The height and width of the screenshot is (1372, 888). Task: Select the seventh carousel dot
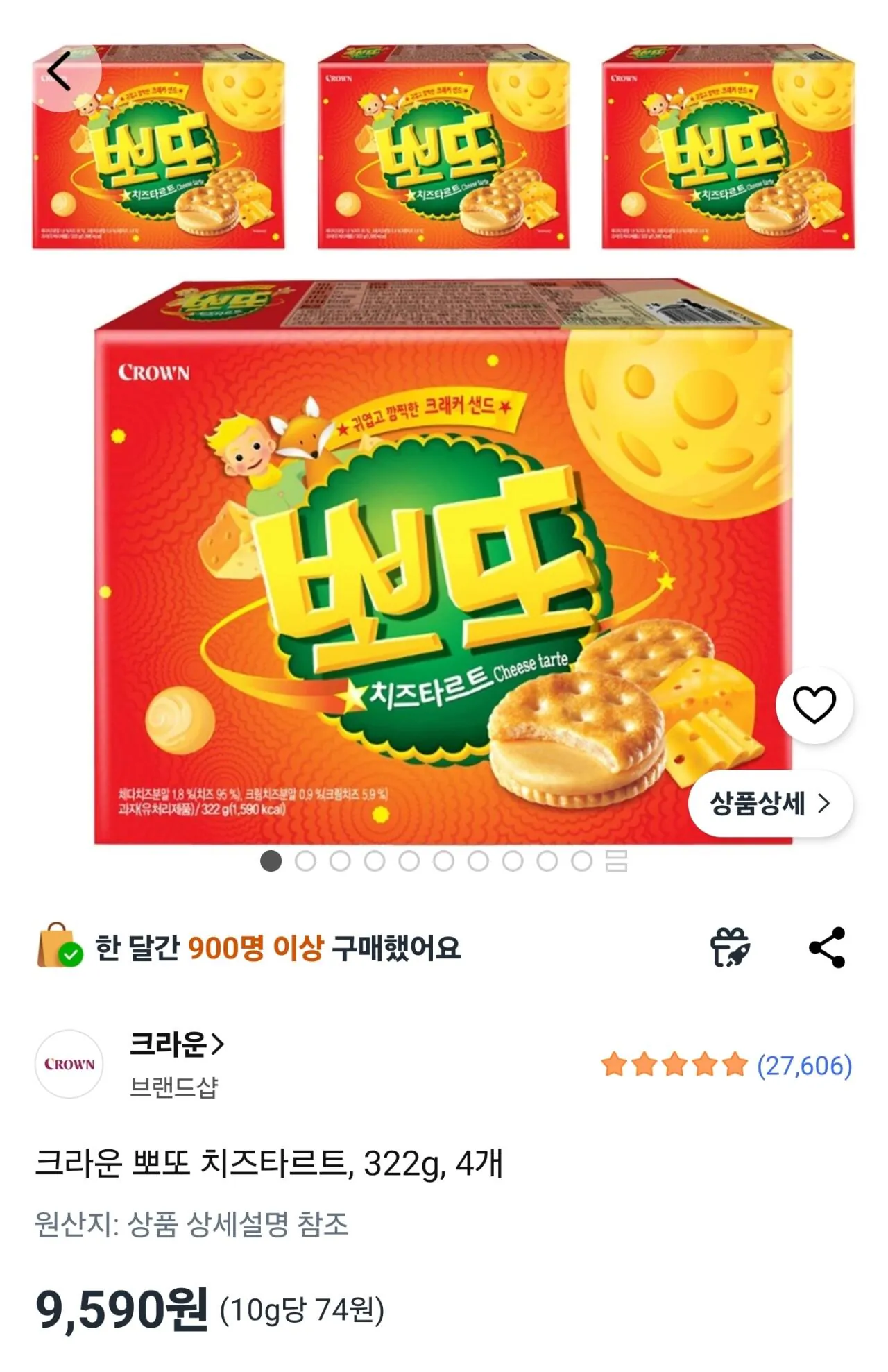477,861
